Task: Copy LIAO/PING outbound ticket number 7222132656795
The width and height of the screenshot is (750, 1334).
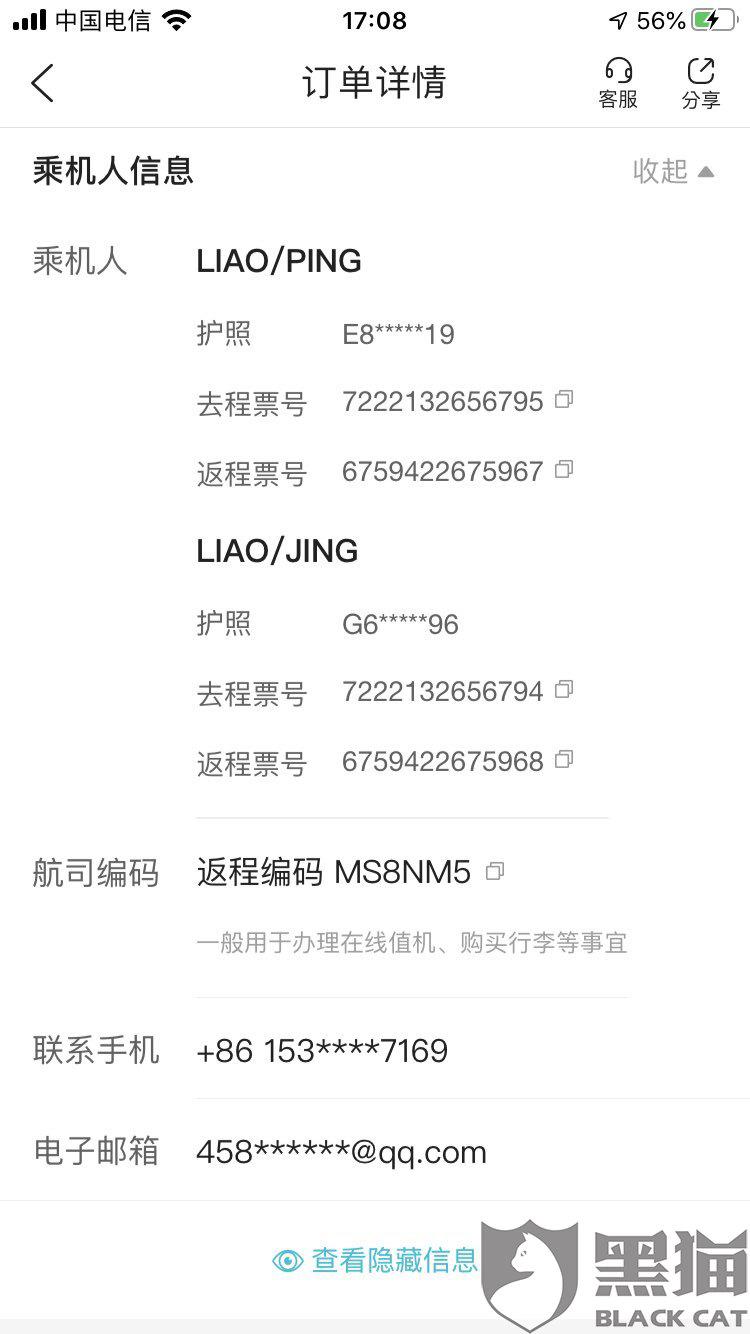Action: pos(564,400)
